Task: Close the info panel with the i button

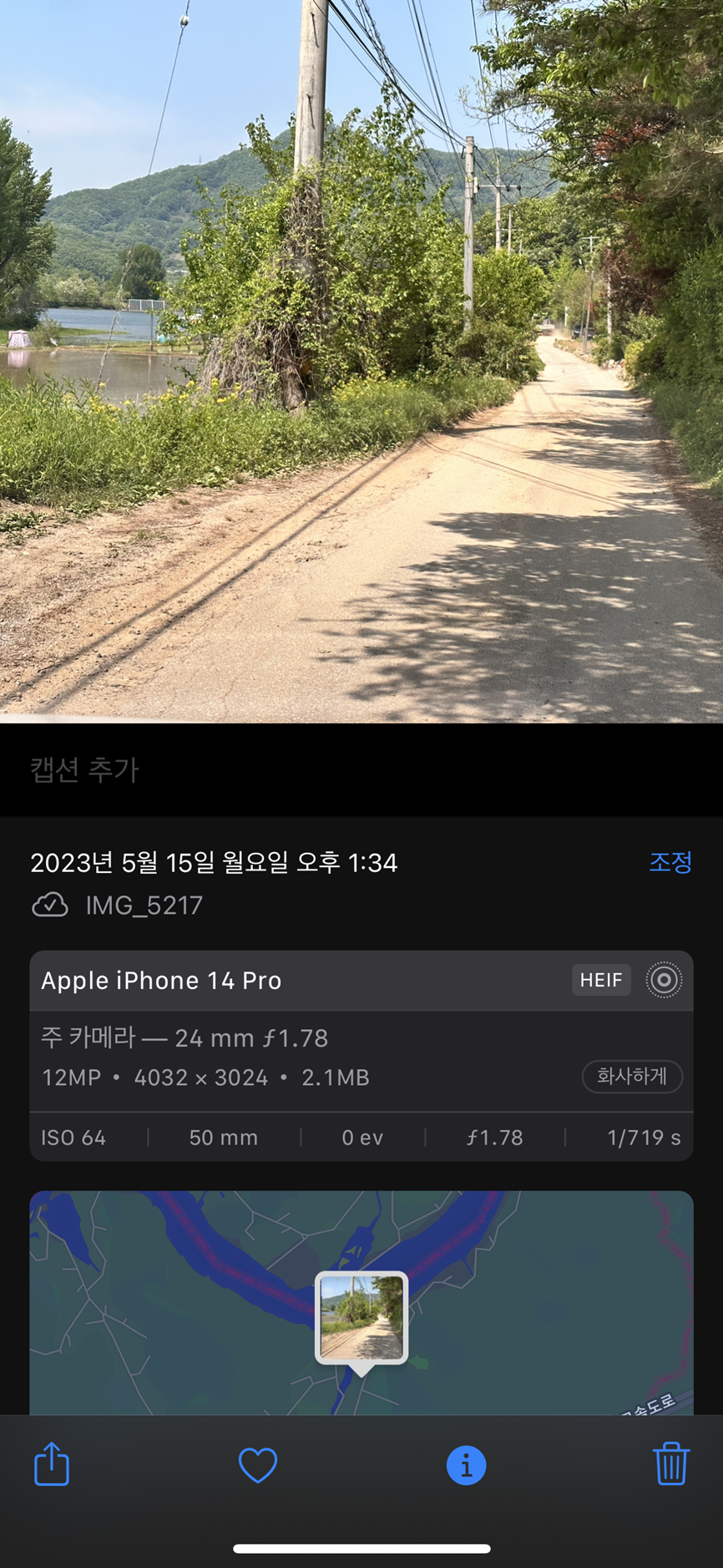Action: coord(466,1465)
